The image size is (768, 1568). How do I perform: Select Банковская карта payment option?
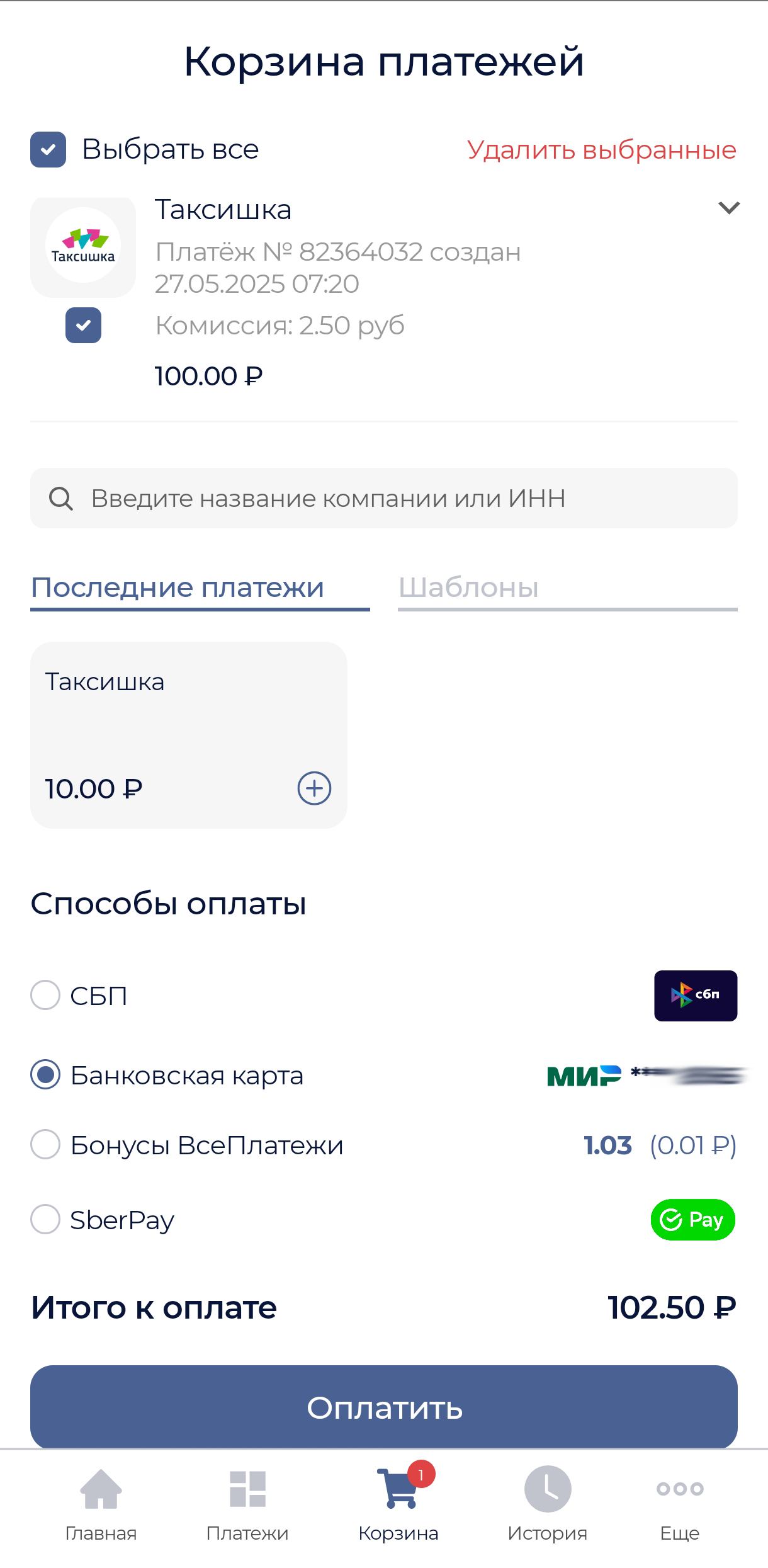tap(46, 1075)
